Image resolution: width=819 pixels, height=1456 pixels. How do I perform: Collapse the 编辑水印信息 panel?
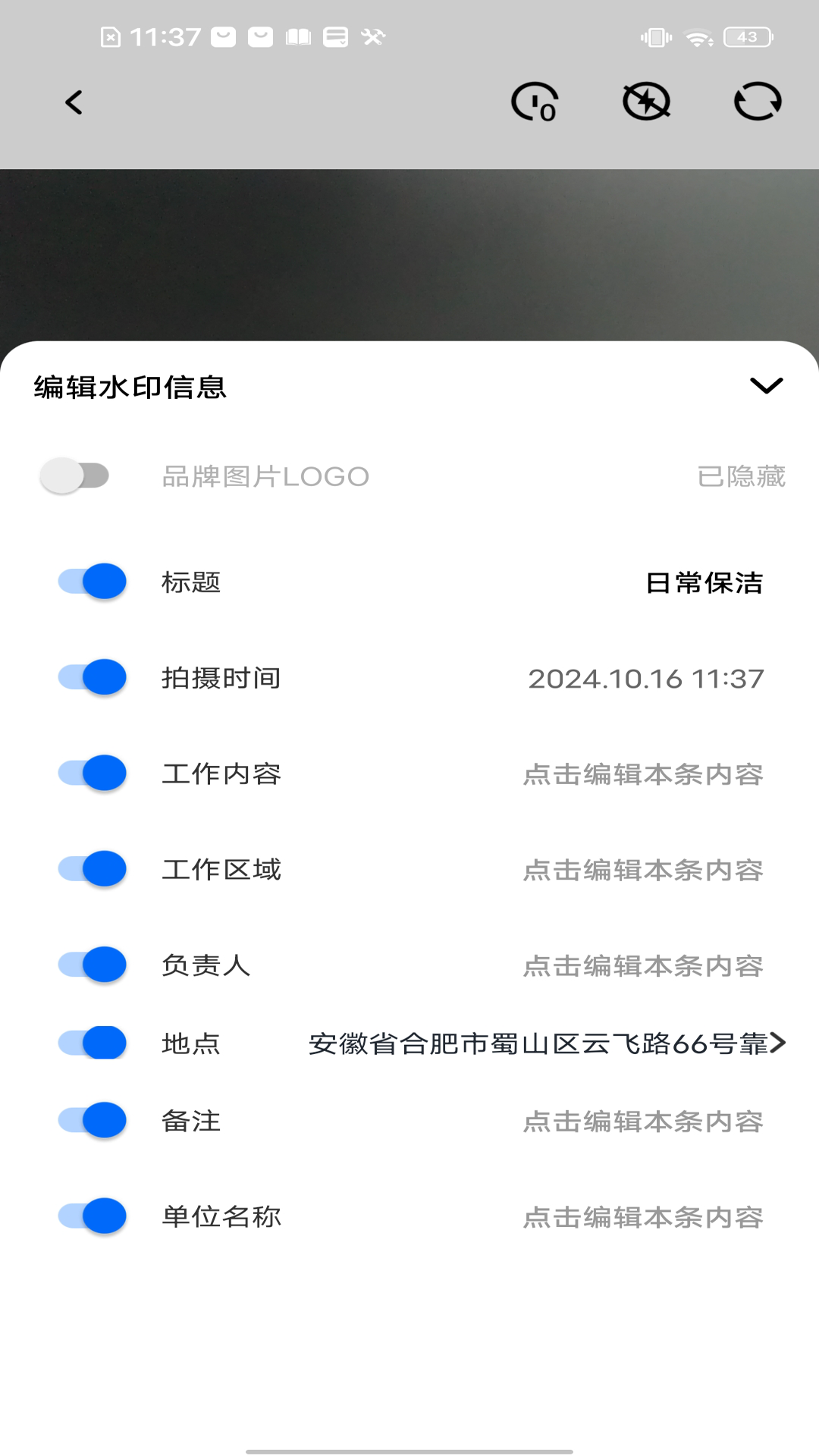pyautogui.click(x=766, y=386)
